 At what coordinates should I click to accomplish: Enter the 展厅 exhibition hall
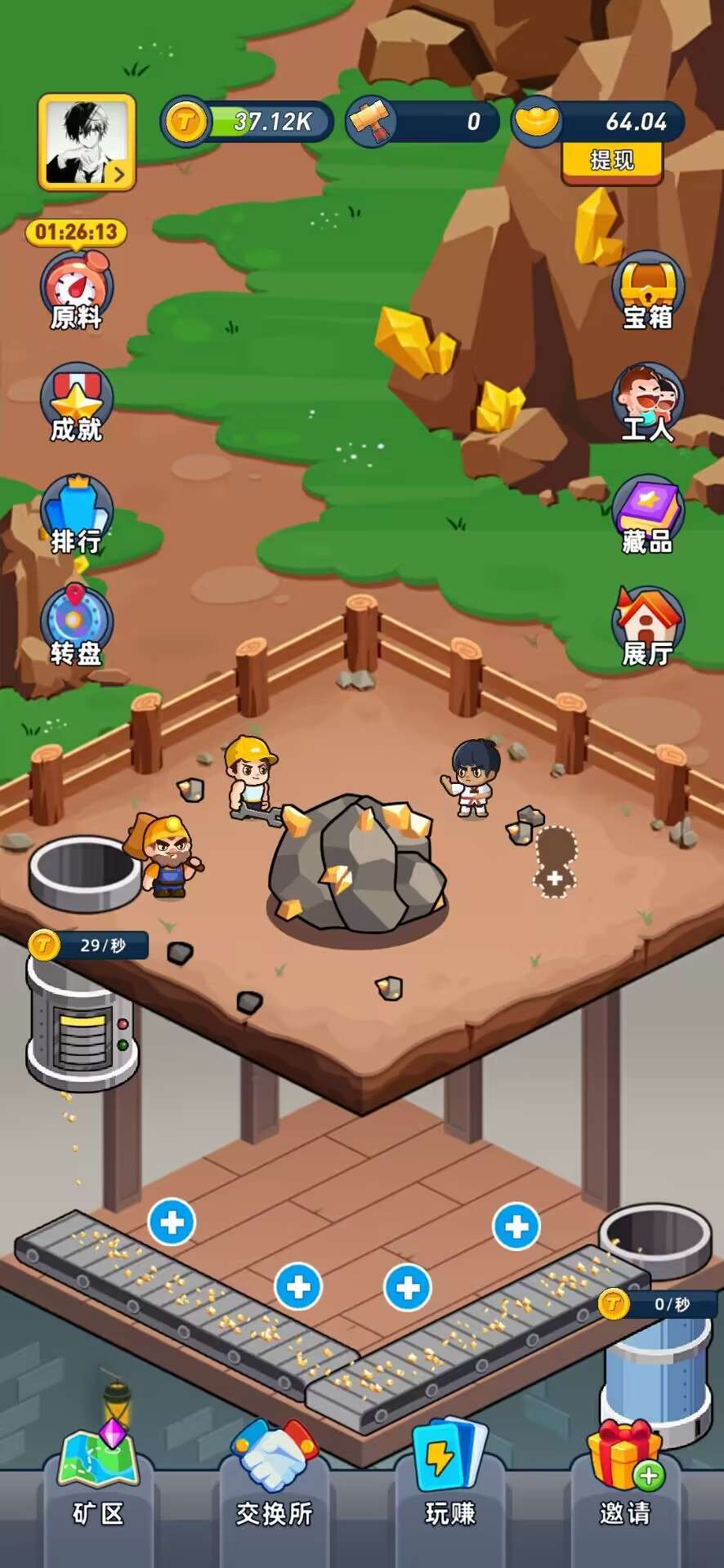pos(648,627)
